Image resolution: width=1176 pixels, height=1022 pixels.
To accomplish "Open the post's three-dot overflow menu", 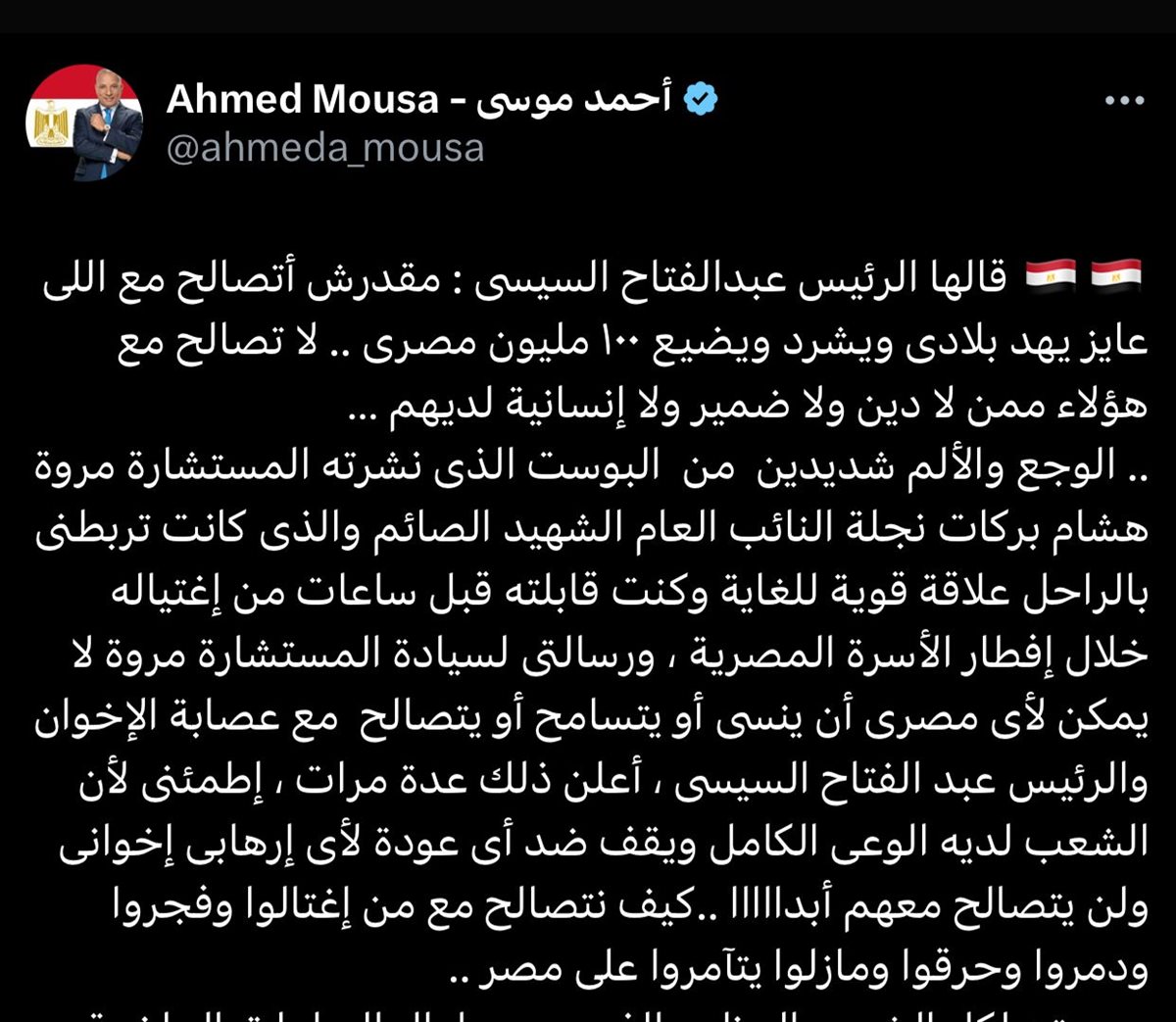I will 1124,100.
